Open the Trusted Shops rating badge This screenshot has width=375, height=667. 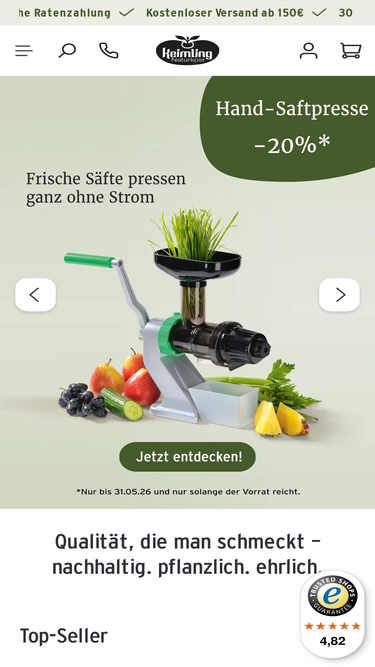333,614
